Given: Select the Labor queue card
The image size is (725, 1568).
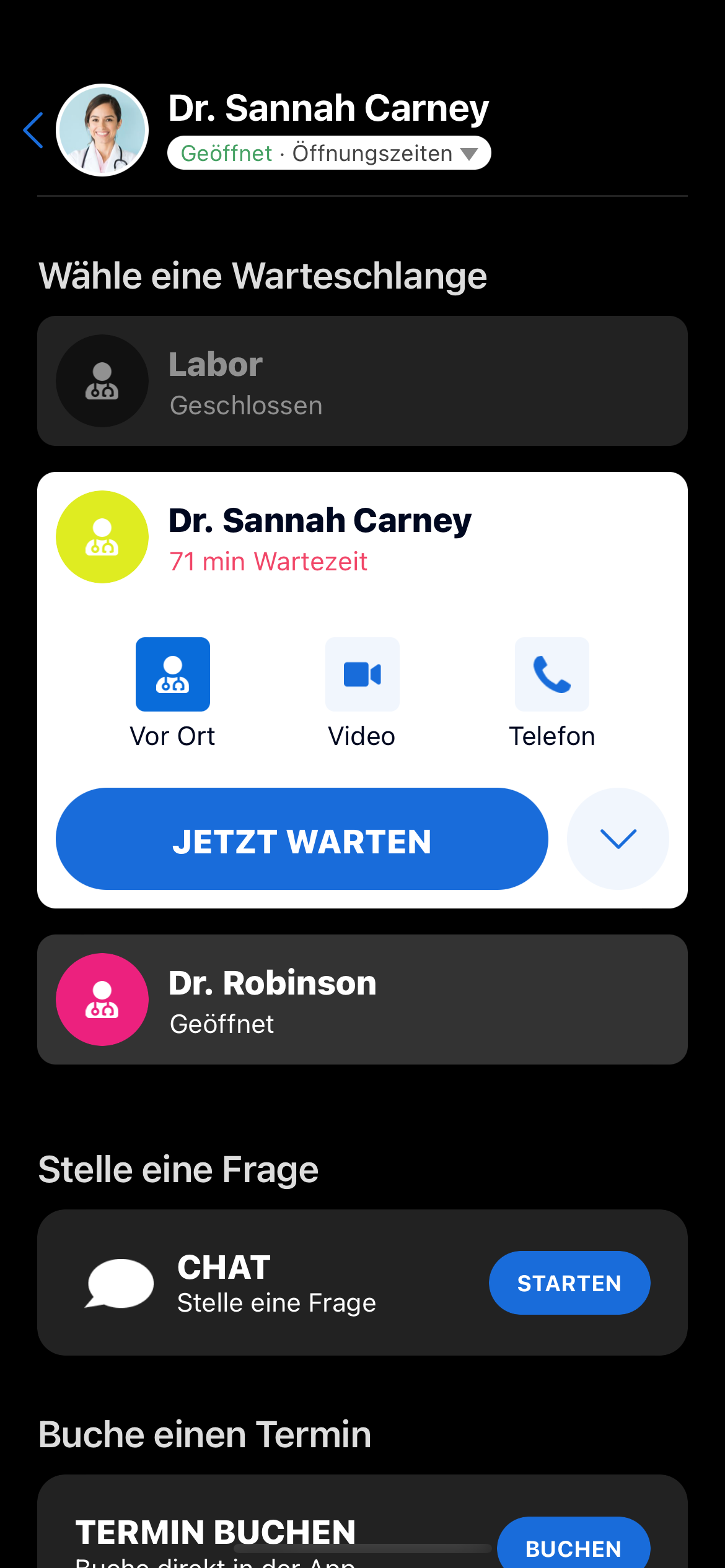Looking at the screenshot, I should click(362, 381).
